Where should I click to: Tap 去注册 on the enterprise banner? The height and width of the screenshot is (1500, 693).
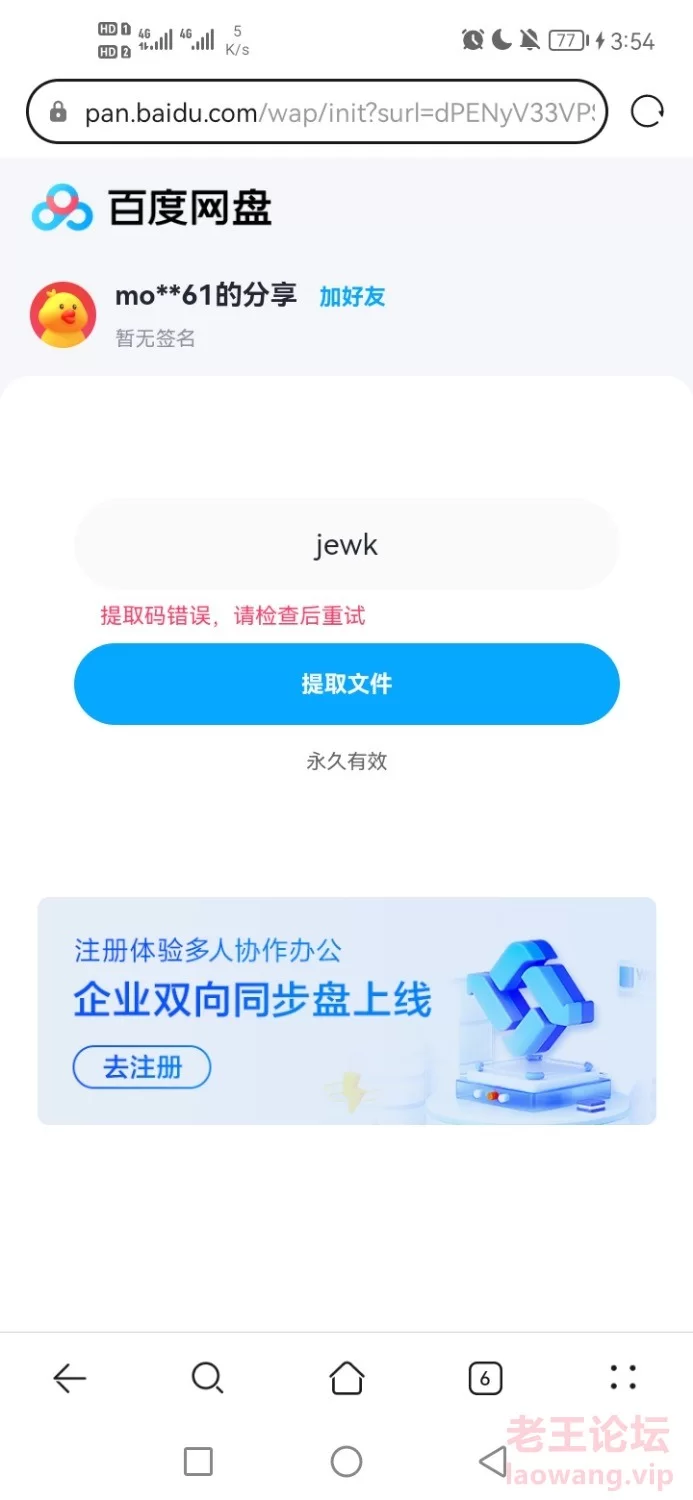point(142,1067)
